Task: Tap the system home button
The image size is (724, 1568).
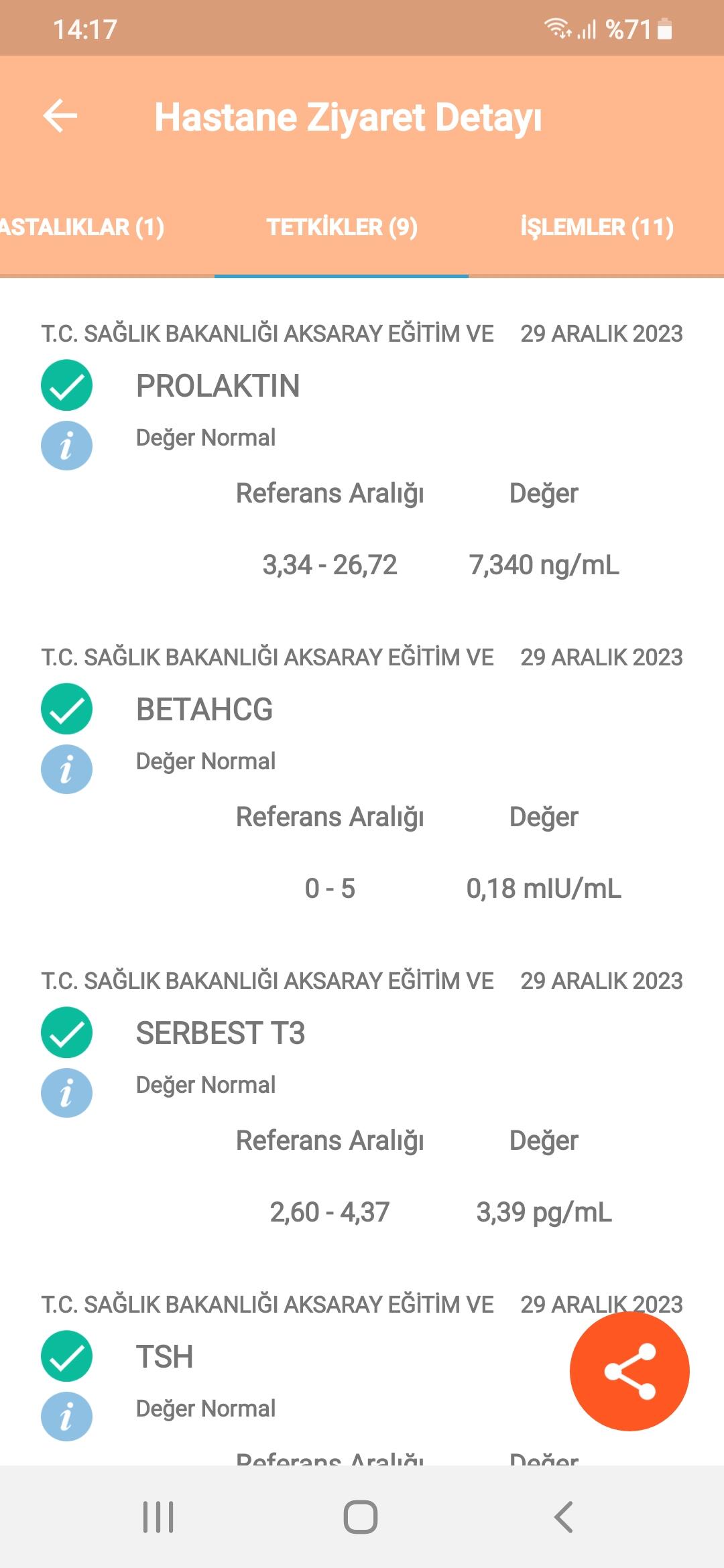Action: 361,1517
